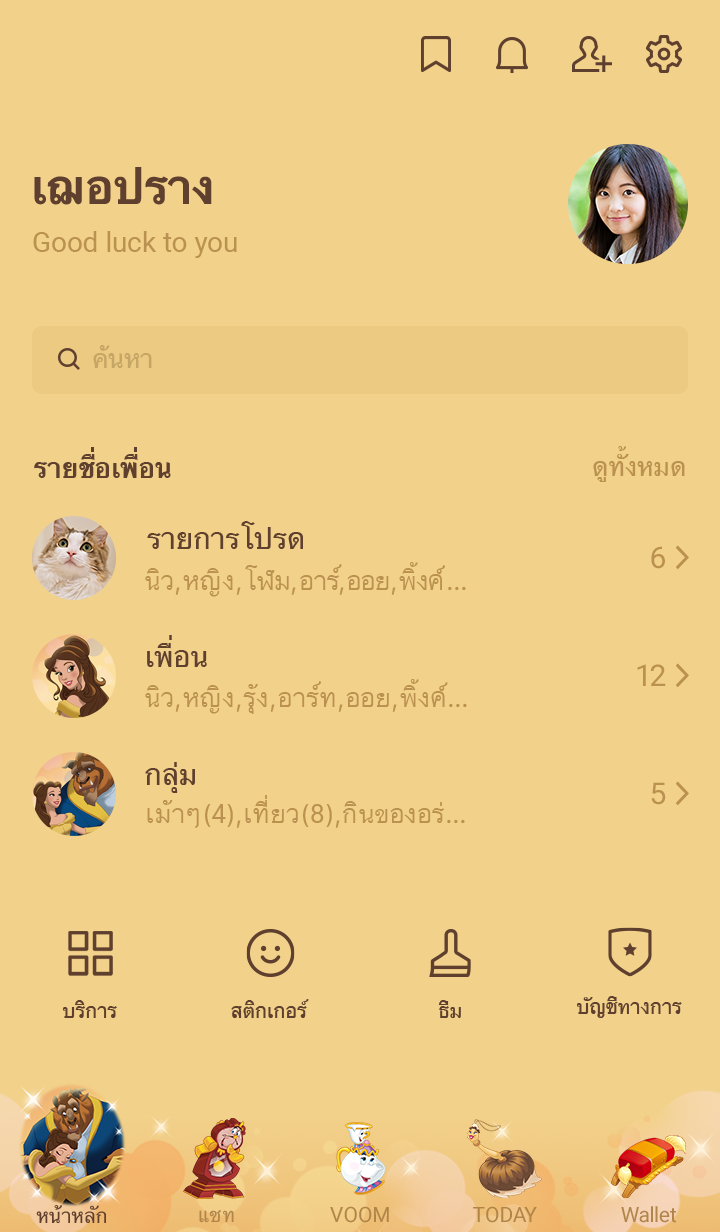The height and width of the screenshot is (1232, 720).
Task: Open บัญชีทางการ official accounts
Action: click(x=630, y=974)
